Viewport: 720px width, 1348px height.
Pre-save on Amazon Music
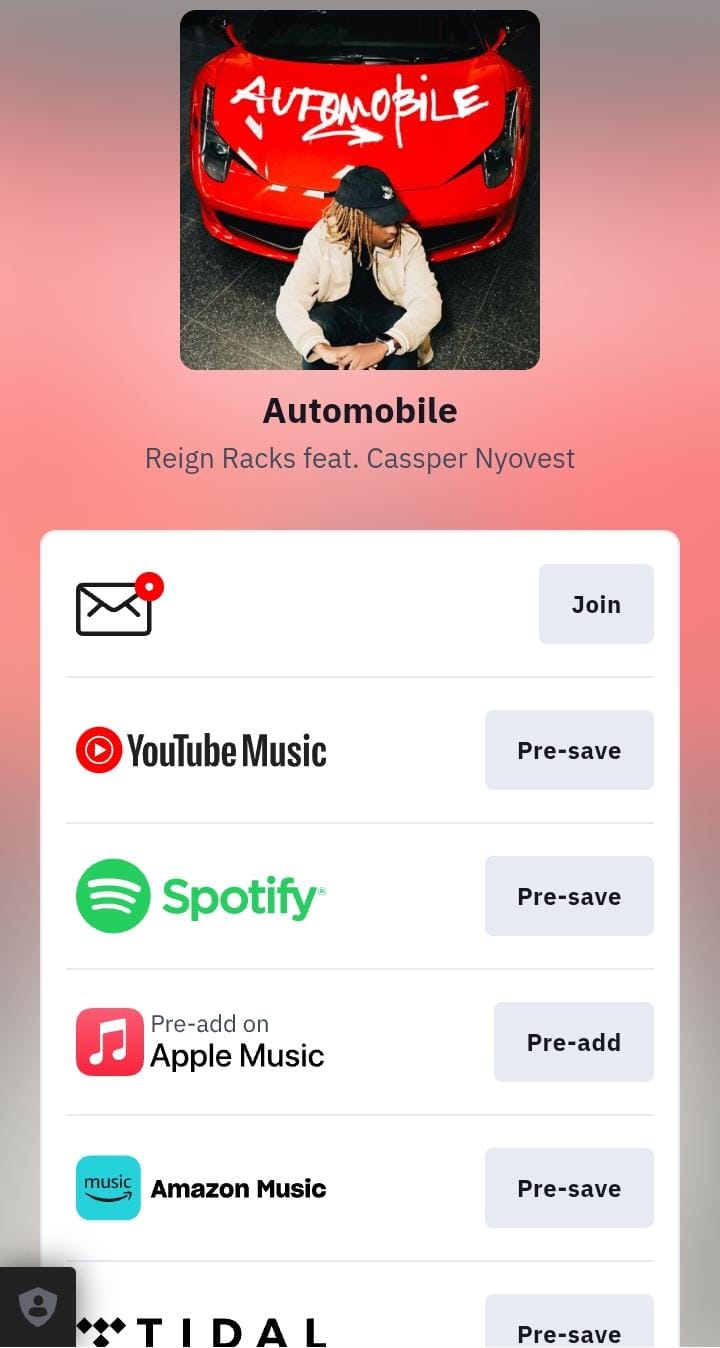click(x=569, y=1188)
